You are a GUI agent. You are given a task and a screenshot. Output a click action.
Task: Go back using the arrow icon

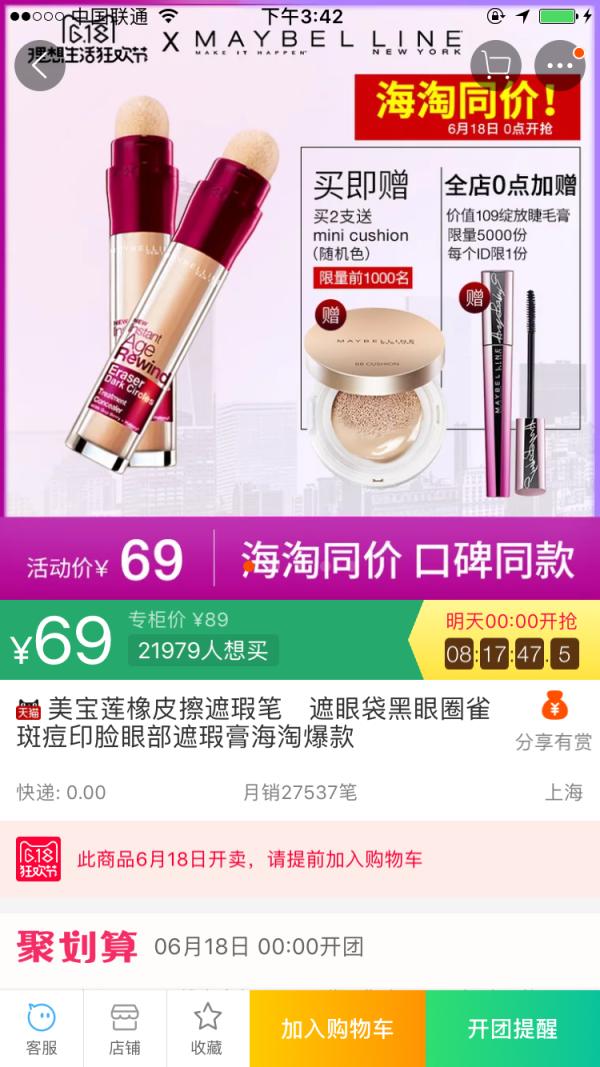click(40, 67)
